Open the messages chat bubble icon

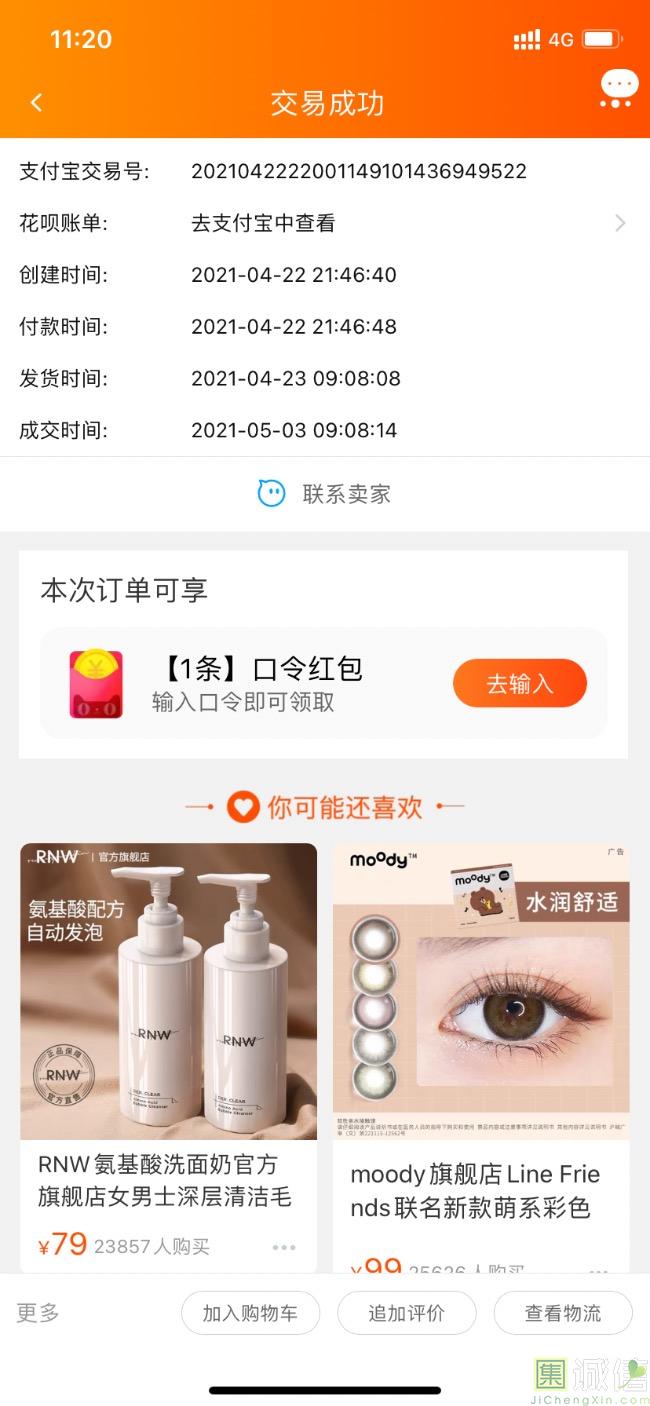click(x=619, y=88)
